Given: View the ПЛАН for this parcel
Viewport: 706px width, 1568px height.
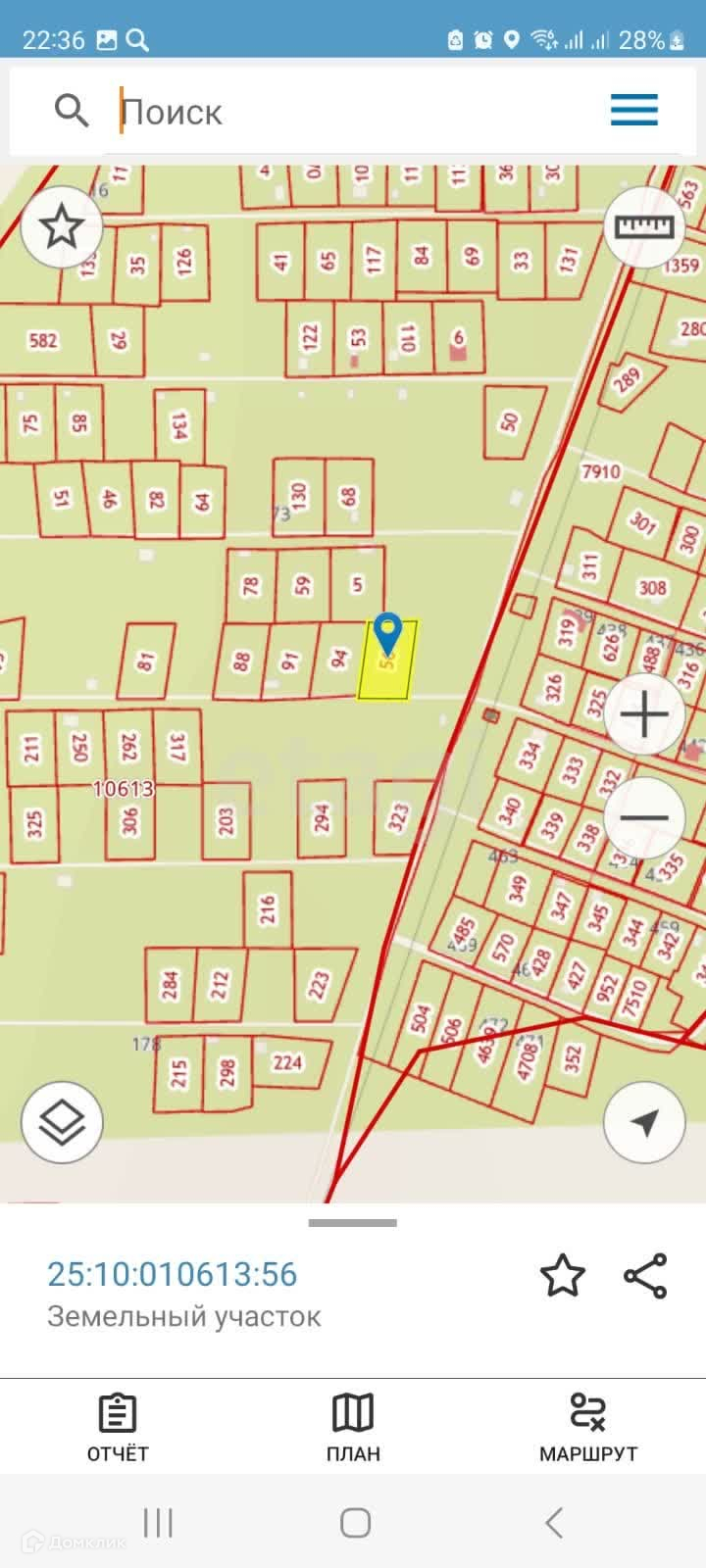Looking at the screenshot, I should pyautogui.click(x=353, y=1427).
